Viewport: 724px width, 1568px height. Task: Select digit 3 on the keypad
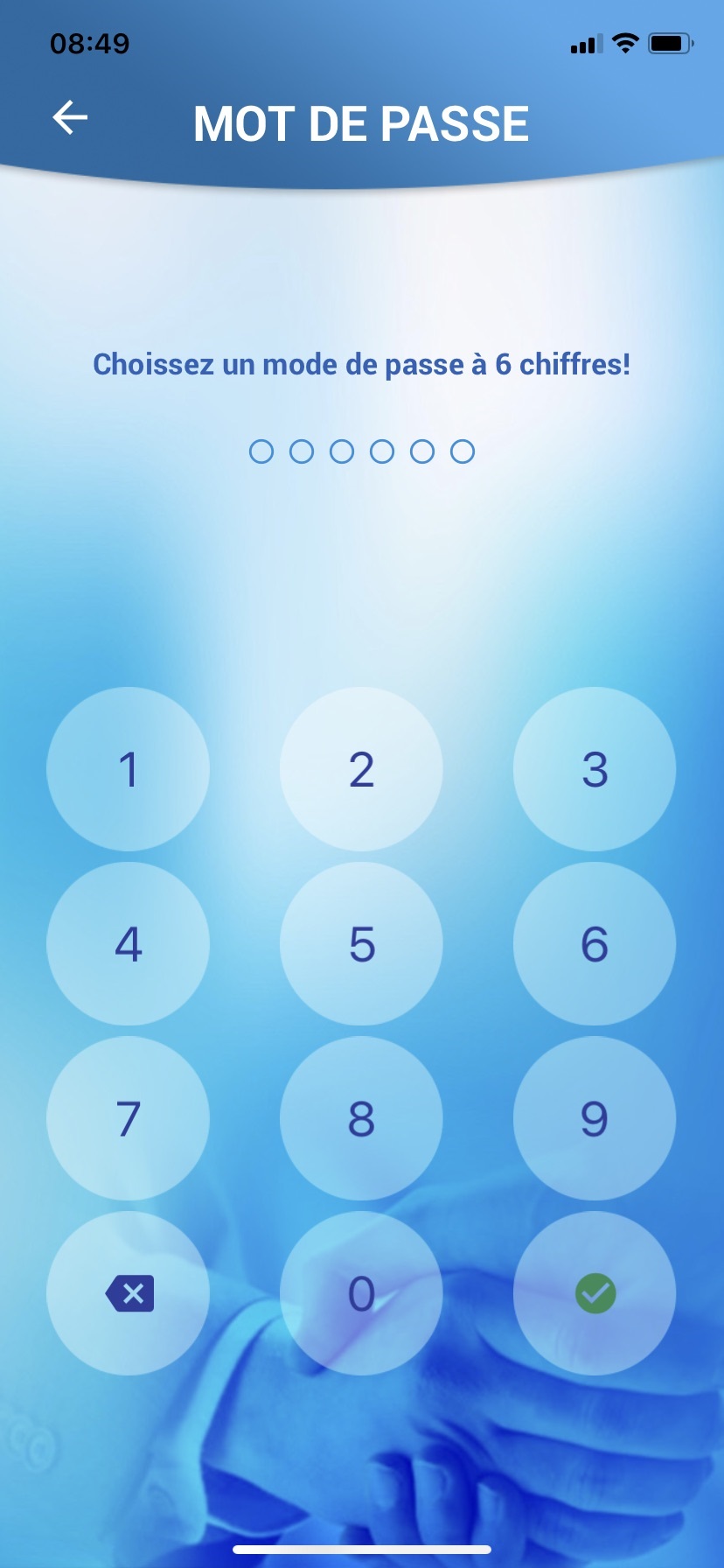tap(595, 769)
